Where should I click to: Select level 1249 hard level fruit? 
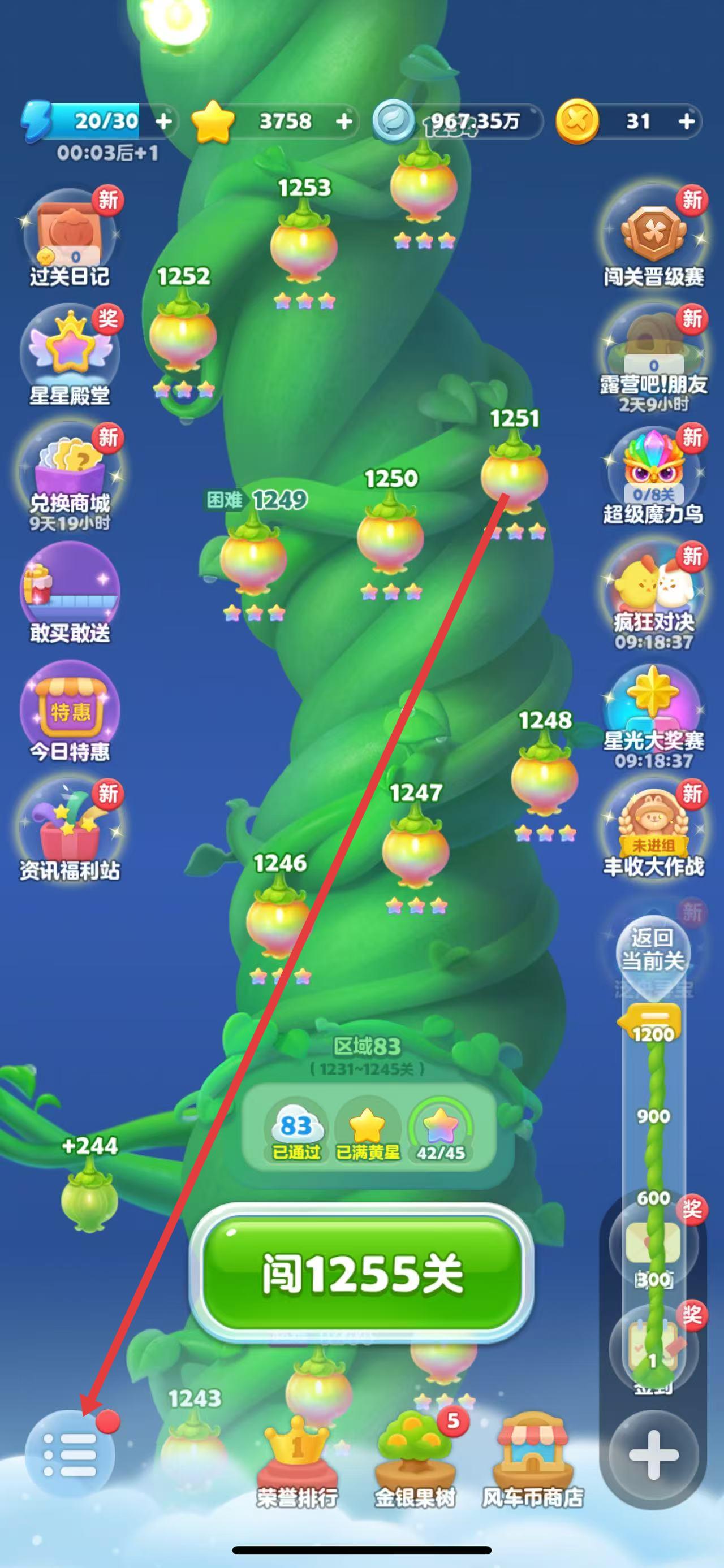coord(253,555)
